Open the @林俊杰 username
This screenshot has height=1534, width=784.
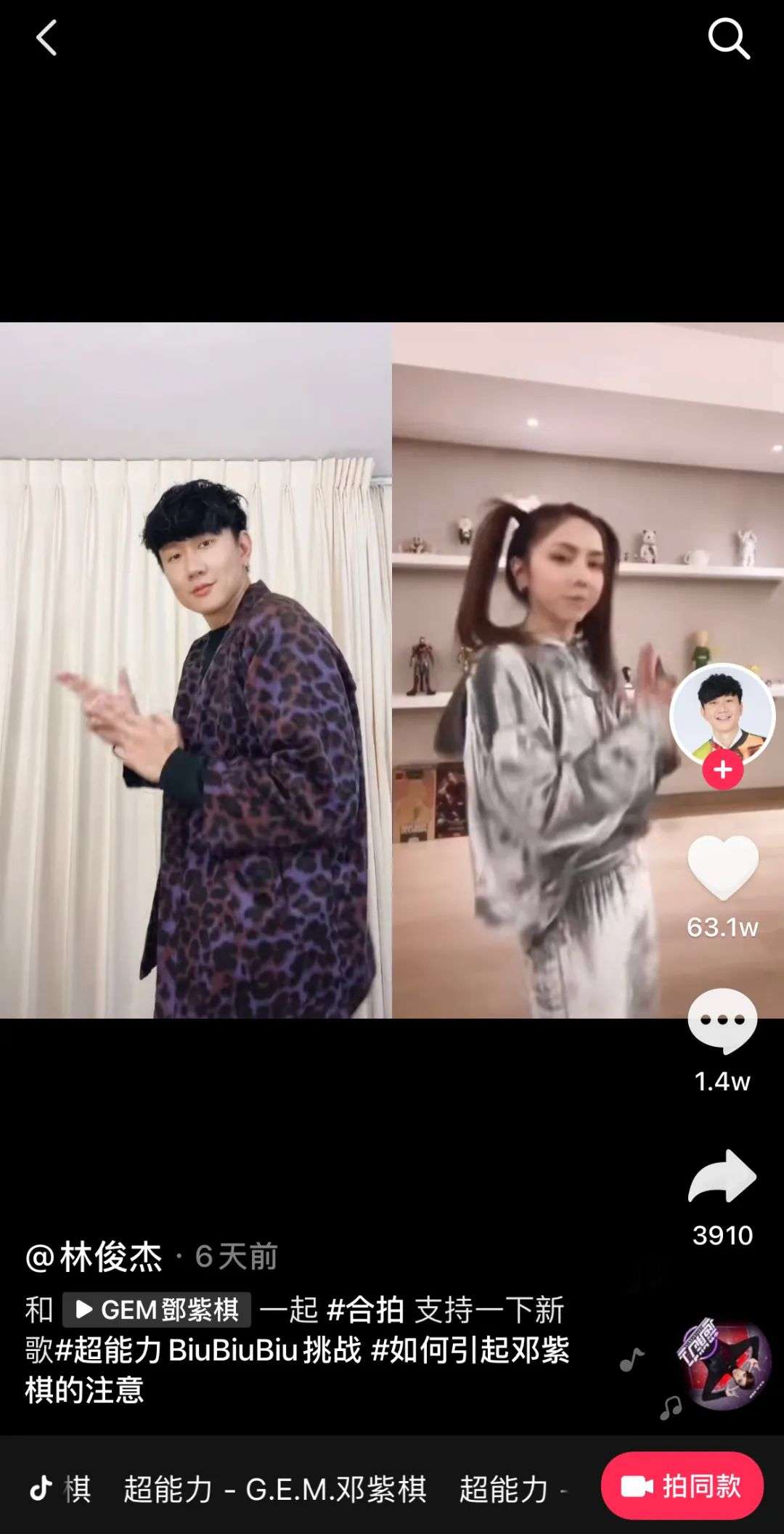tap(94, 1257)
